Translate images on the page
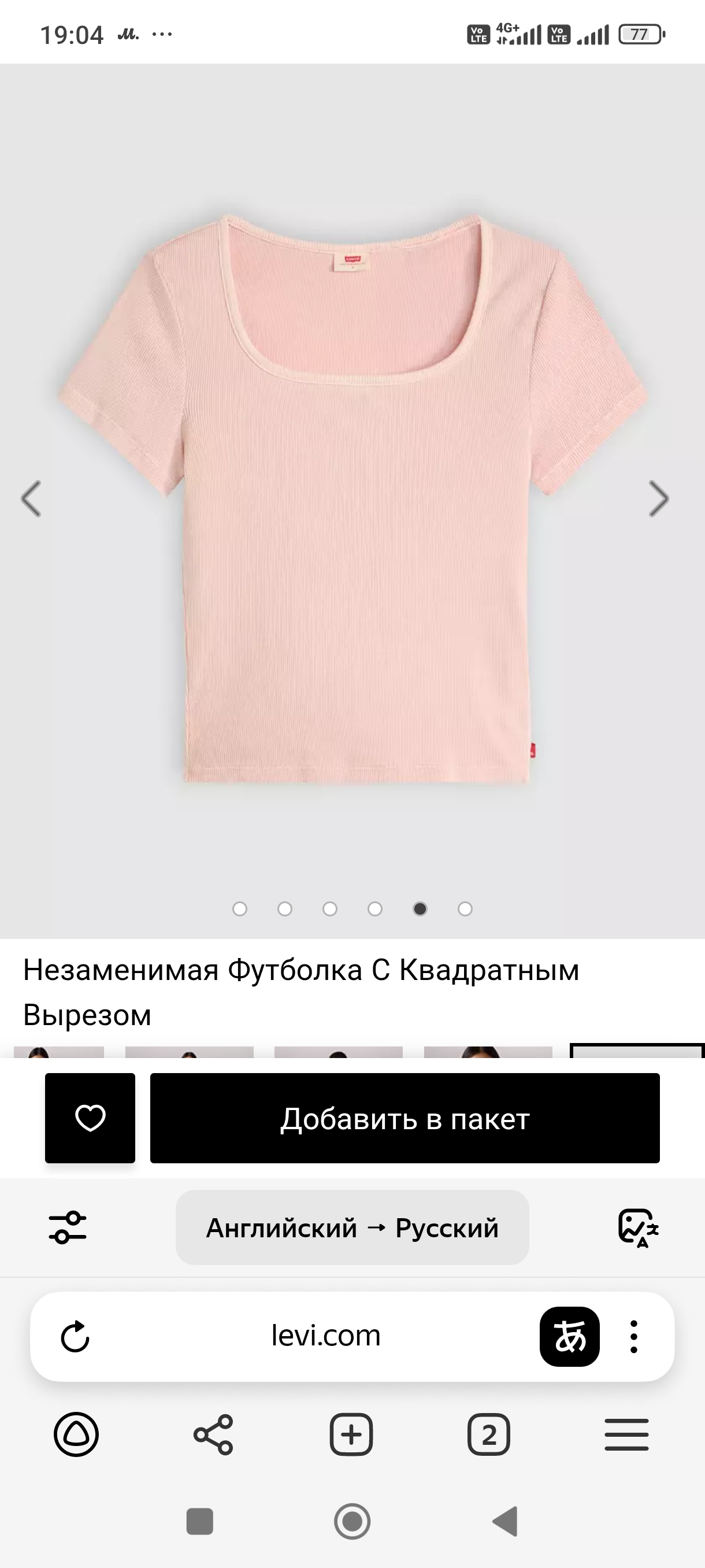This screenshot has width=705, height=1568. point(637,1227)
